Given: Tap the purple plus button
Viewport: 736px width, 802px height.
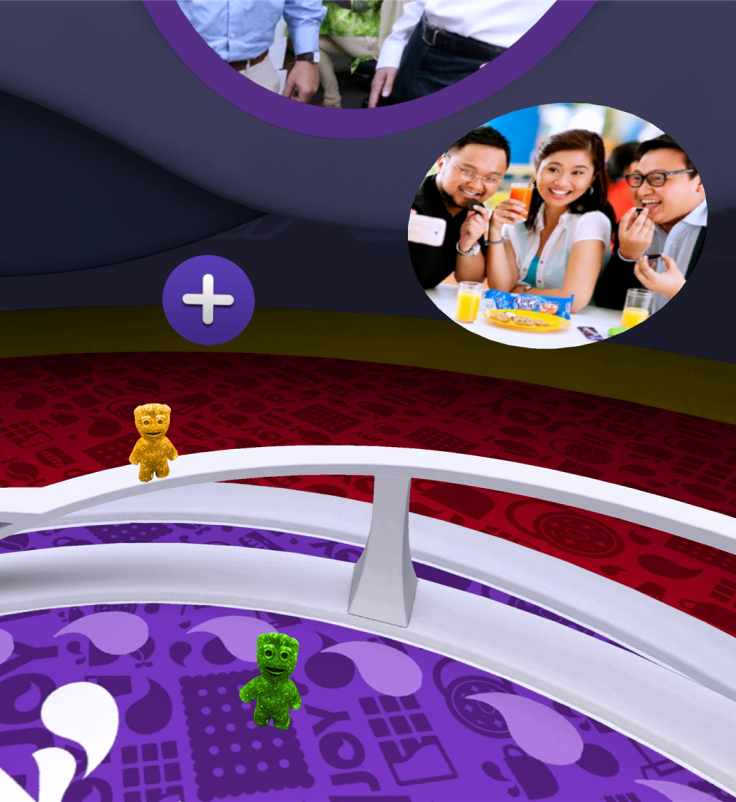Looking at the screenshot, I should point(208,300).
